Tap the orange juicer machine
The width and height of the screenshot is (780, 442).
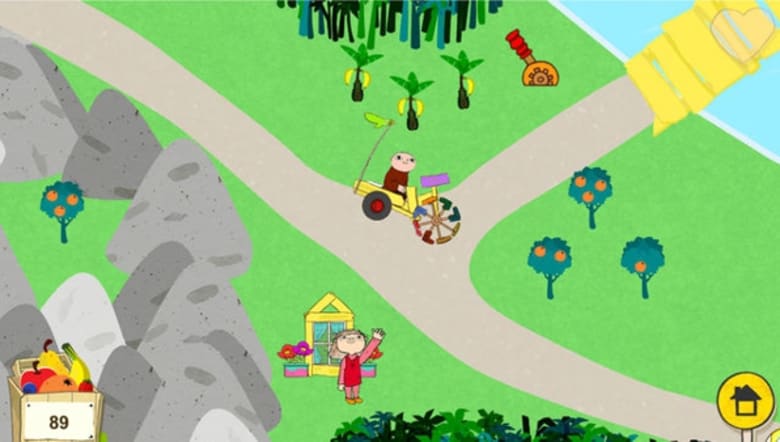pyautogui.click(x=531, y=60)
